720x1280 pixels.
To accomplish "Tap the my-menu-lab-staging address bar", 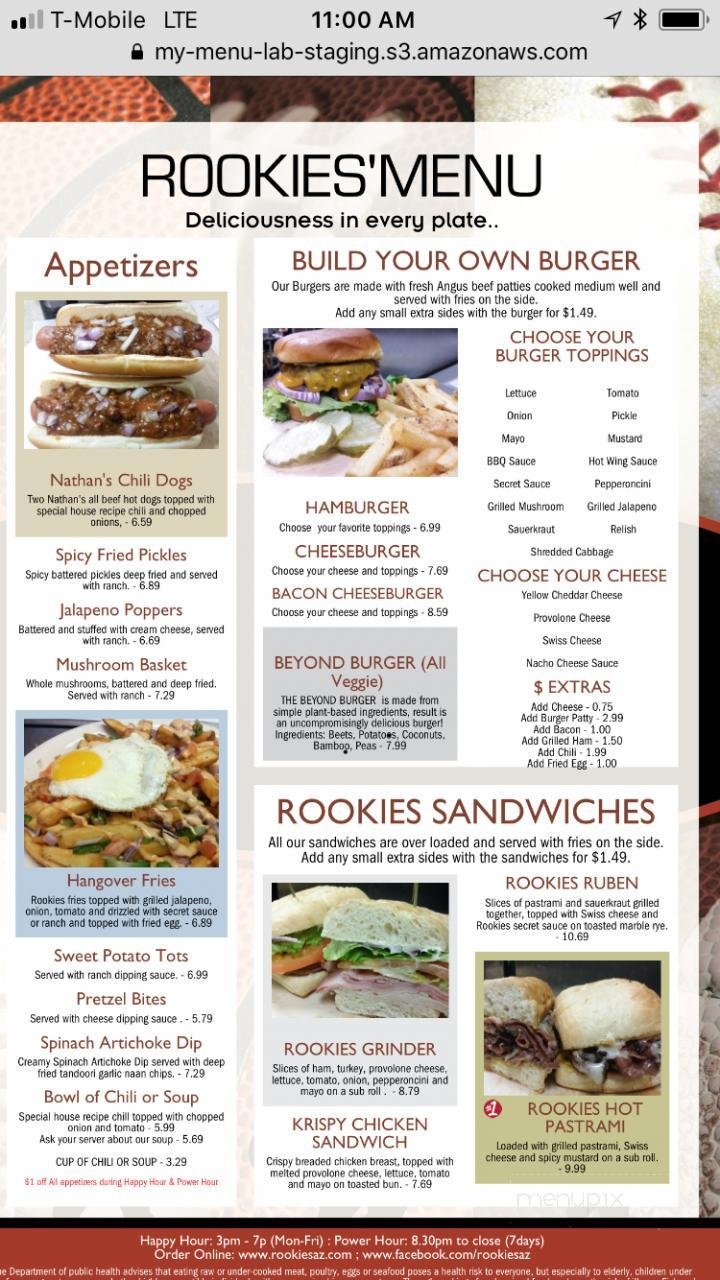I will tap(360, 51).
